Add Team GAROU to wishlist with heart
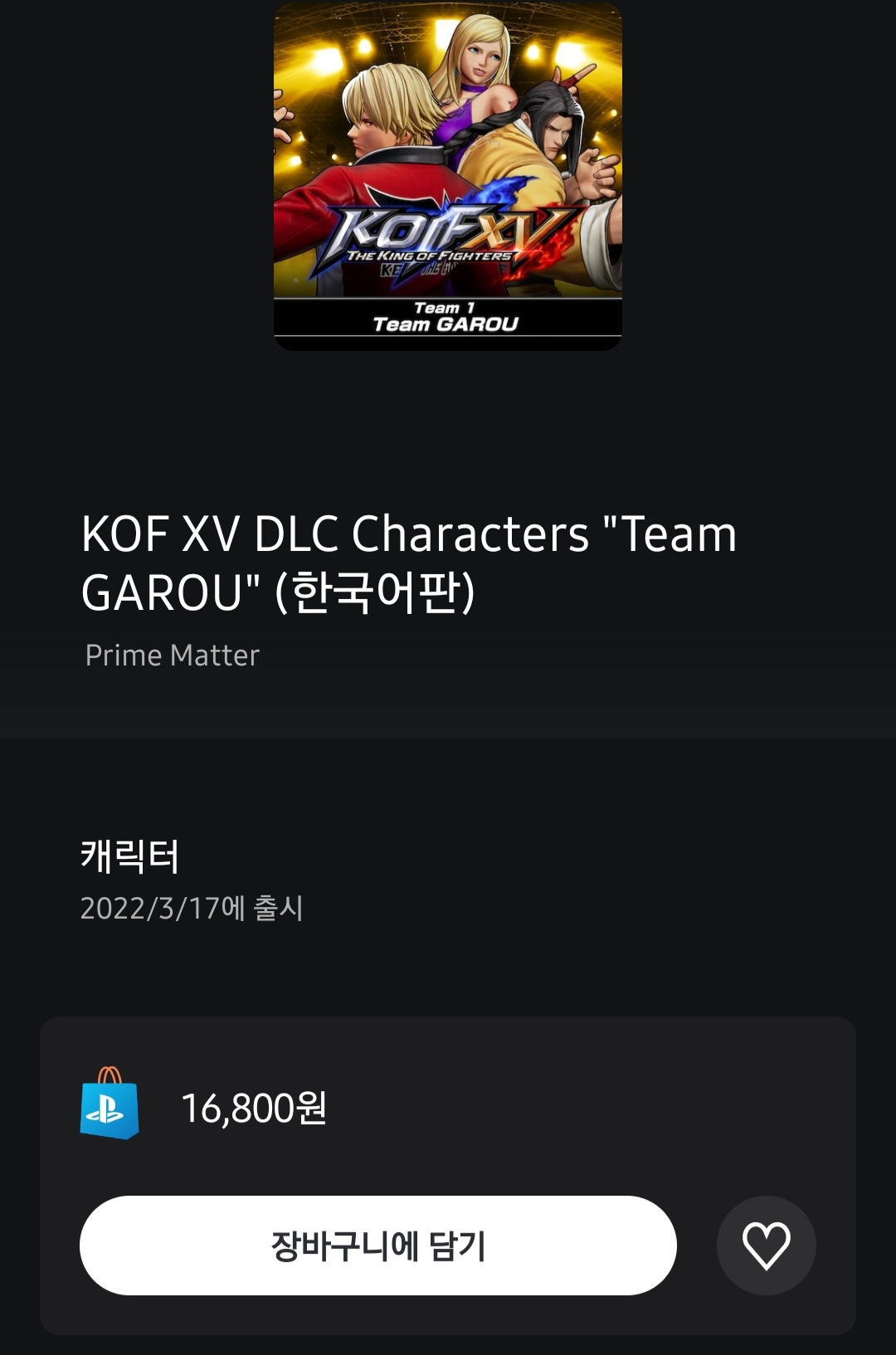896x1355 pixels. coord(766,1245)
